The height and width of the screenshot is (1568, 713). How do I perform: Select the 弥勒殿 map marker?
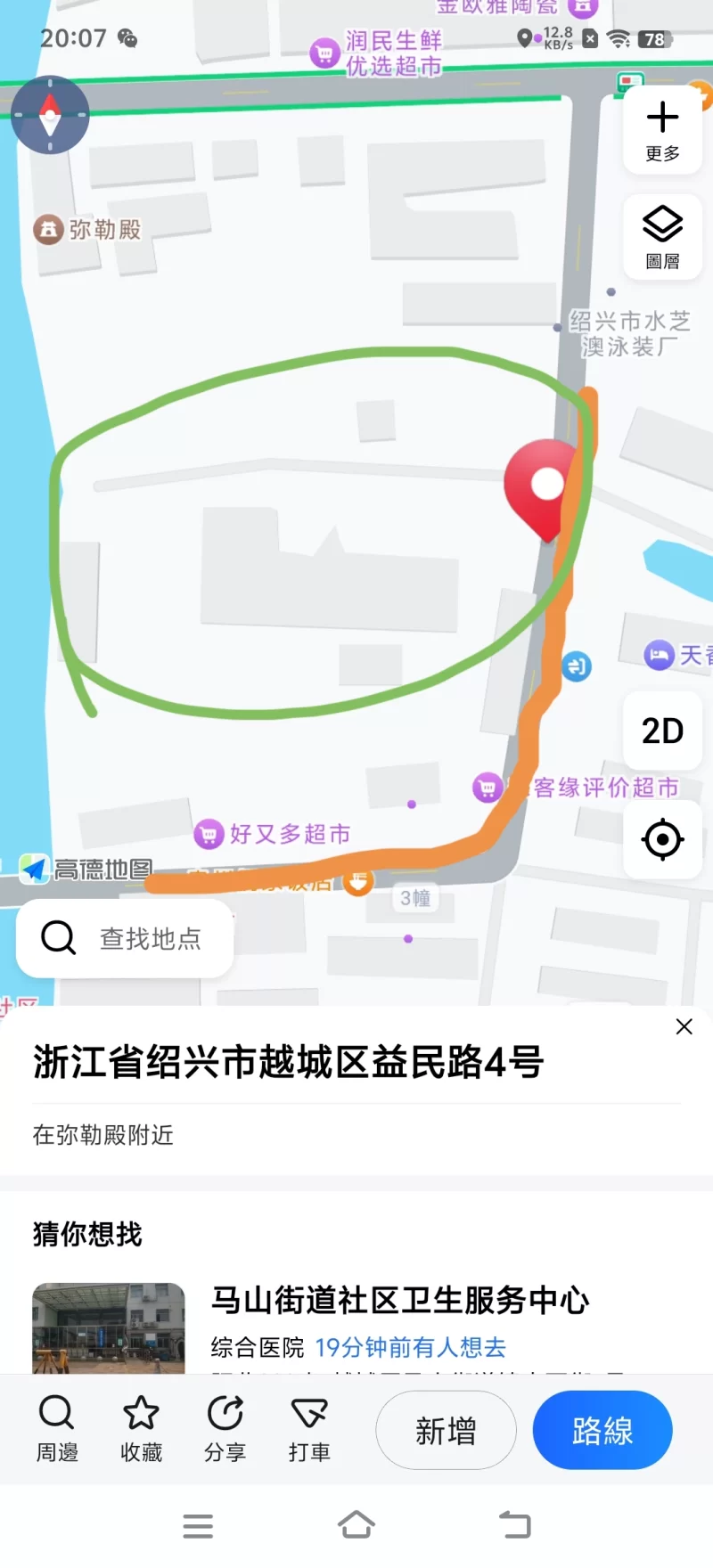point(49,230)
